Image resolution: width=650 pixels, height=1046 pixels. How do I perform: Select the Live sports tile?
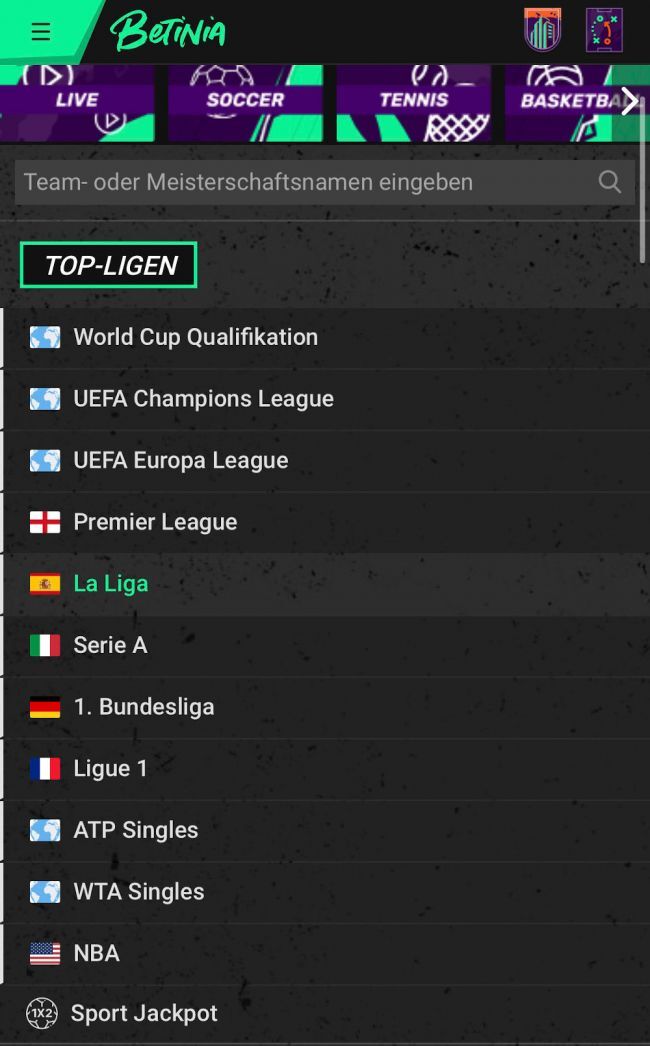(77, 102)
